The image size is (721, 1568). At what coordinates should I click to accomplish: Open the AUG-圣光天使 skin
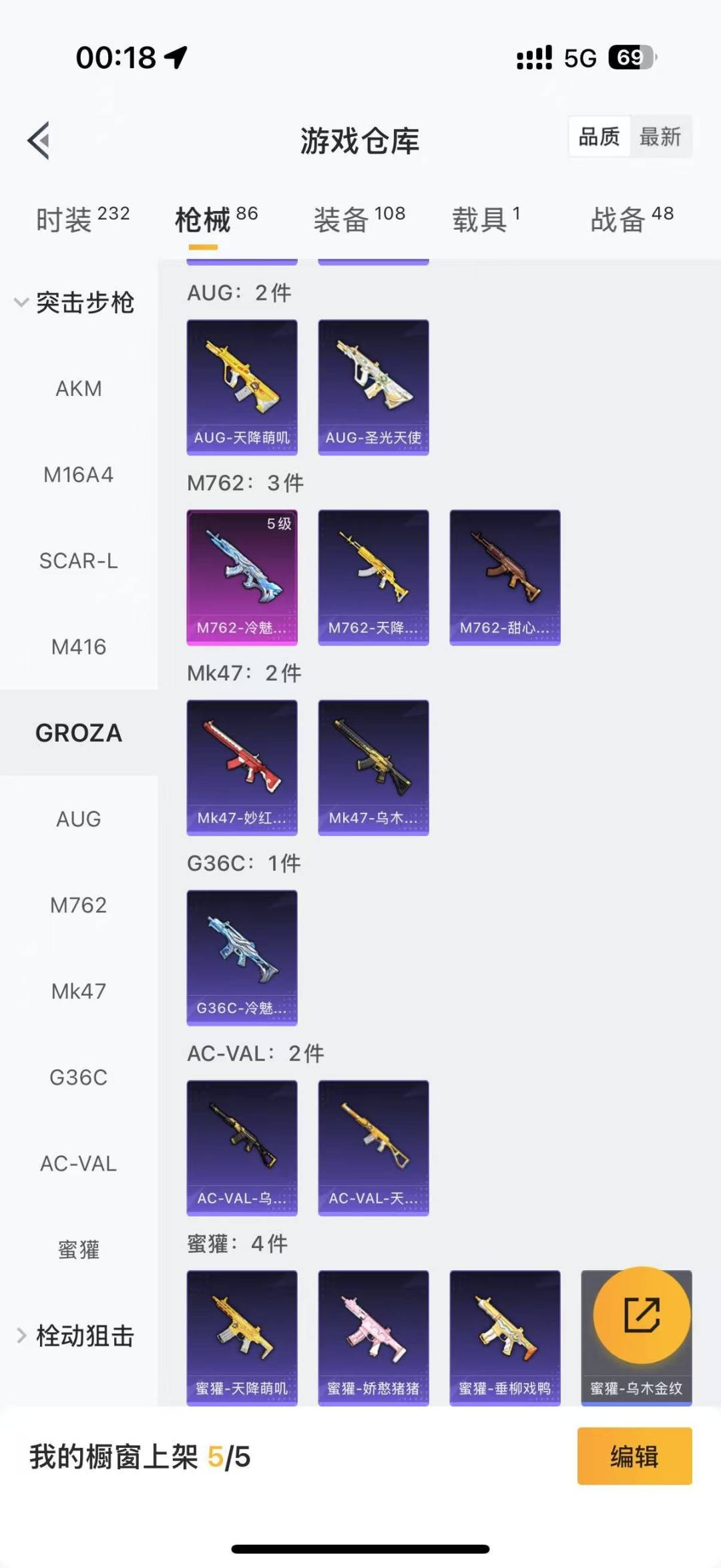point(373,387)
